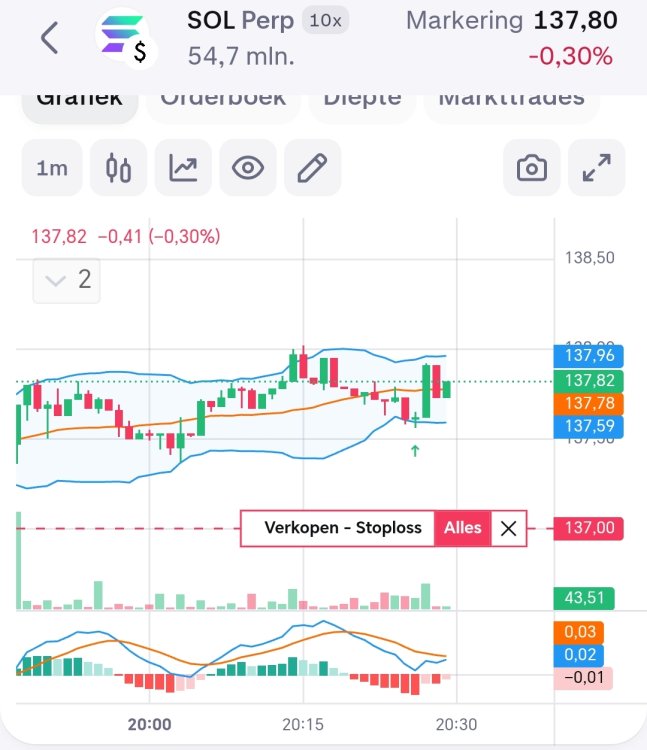Change the 1m chart timeframe
The height and width of the screenshot is (750, 647).
pos(52,168)
